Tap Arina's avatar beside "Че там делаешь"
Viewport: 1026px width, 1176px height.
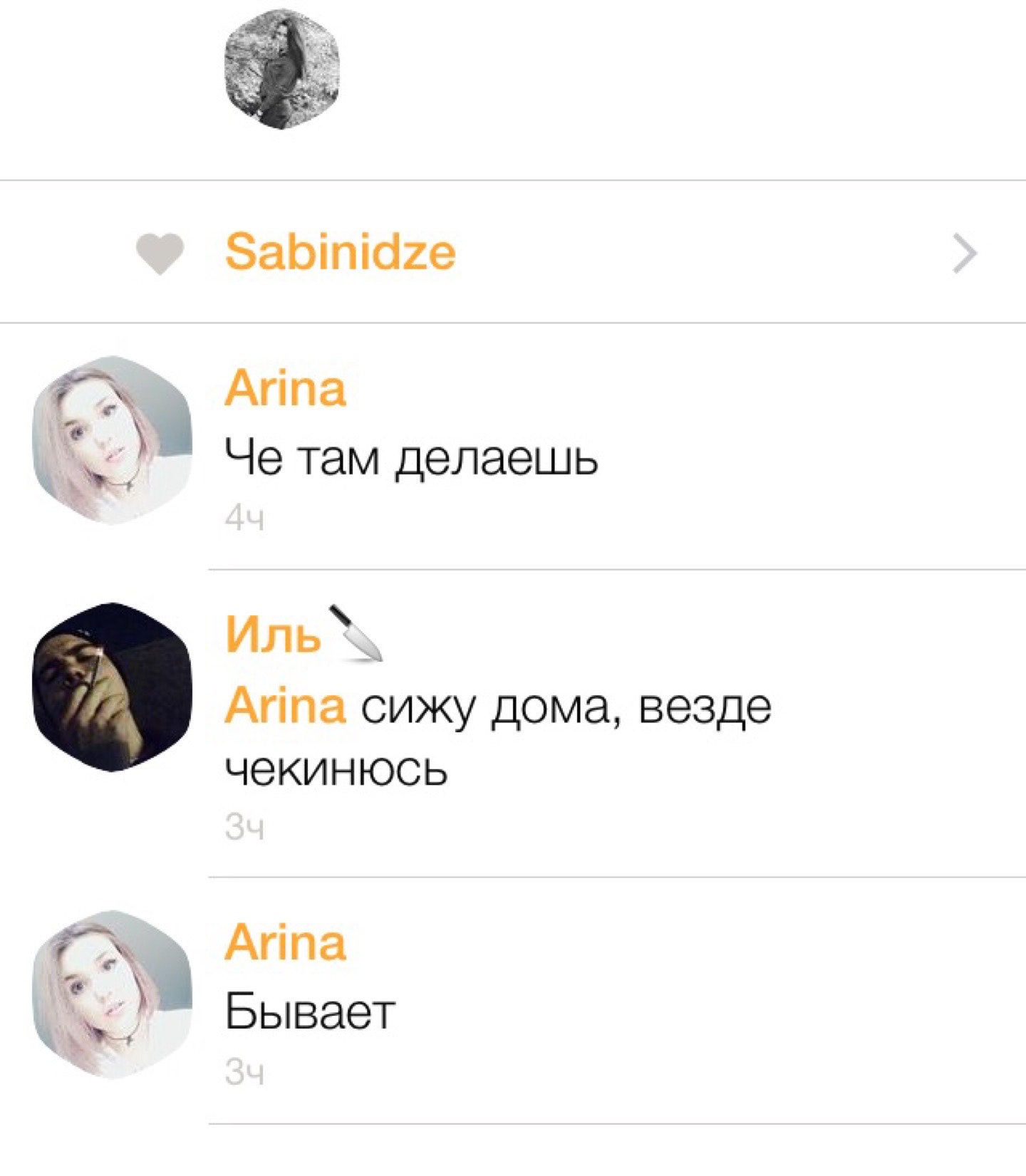click(x=113, y=440)
